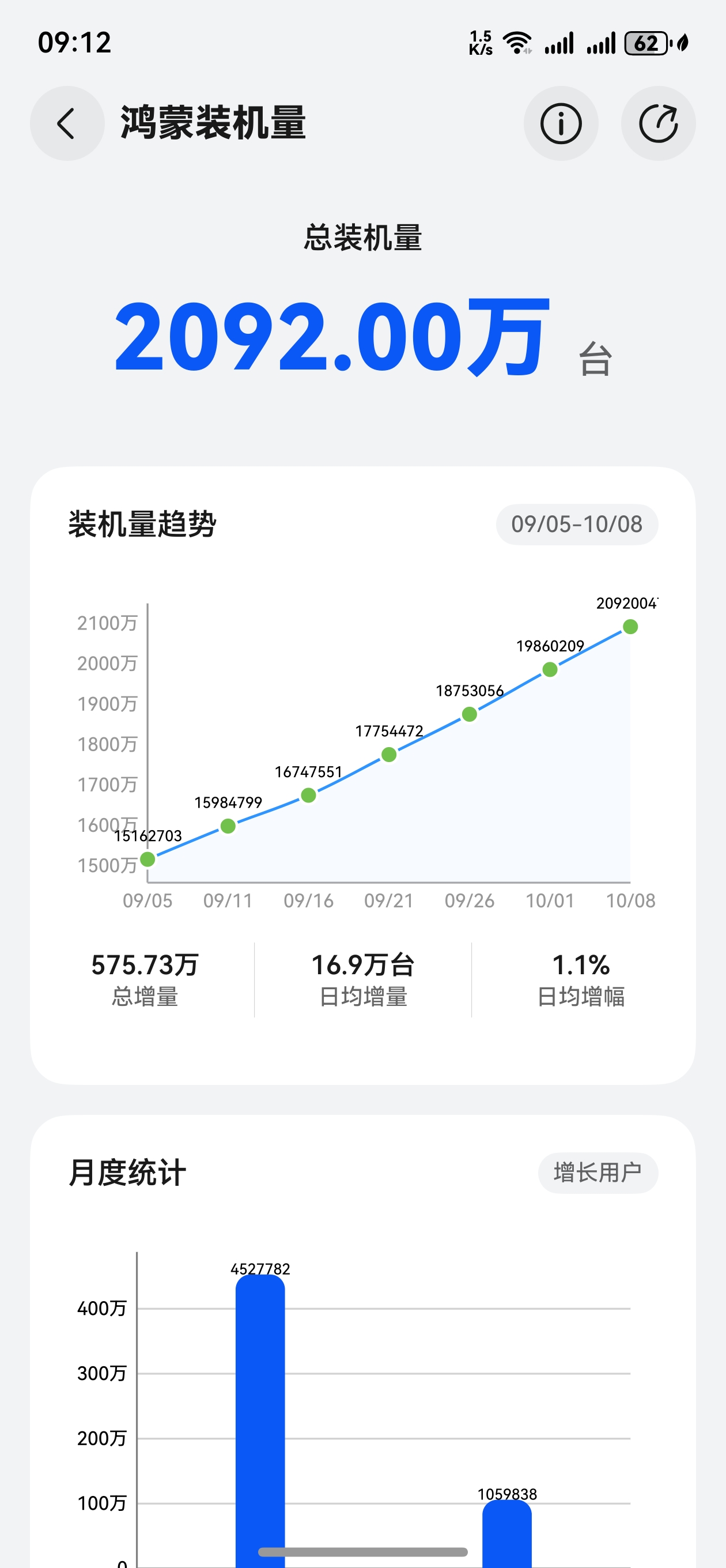Open the info icon in header
726x1568 pixels.
tap(561, 123)
